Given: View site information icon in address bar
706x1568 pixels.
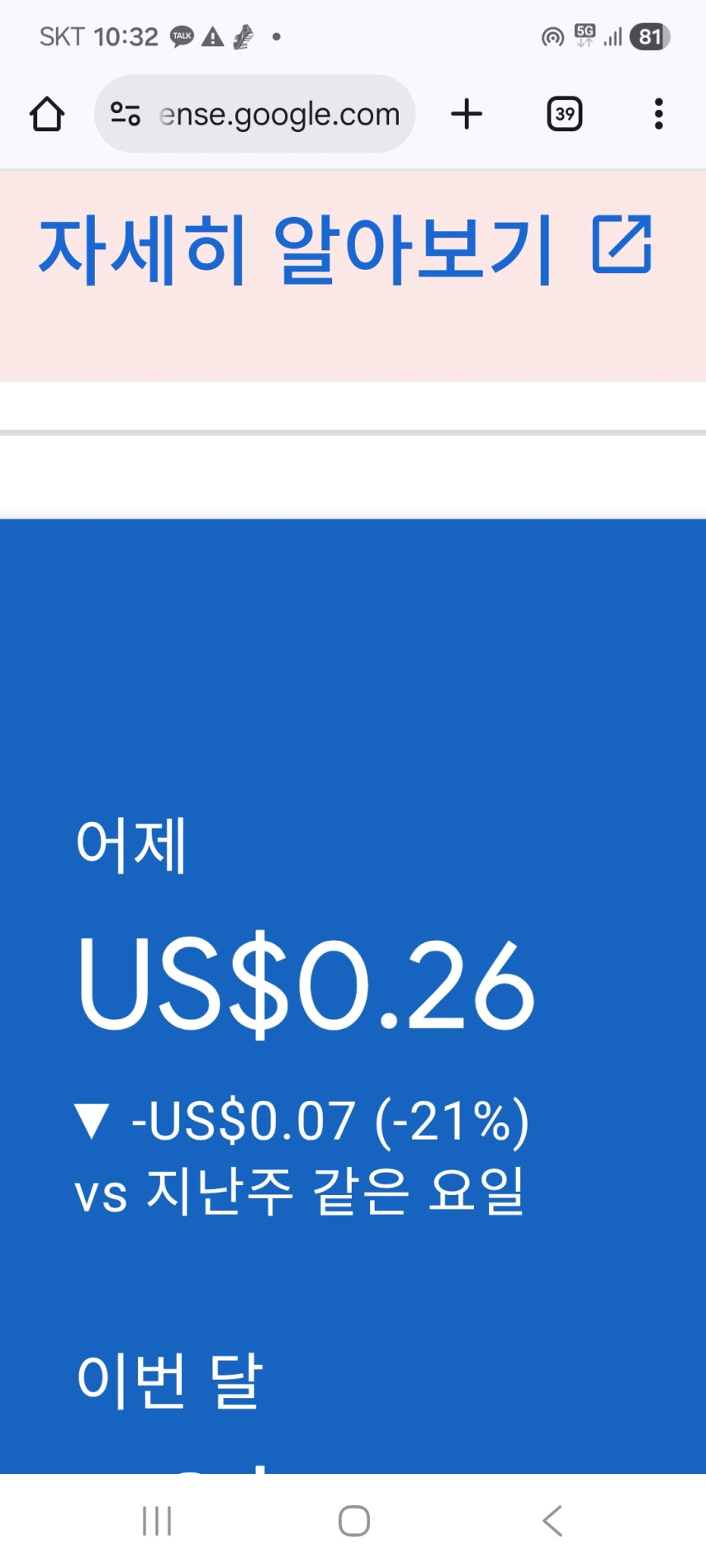Looking at the screenshot, I should point(126,114).
